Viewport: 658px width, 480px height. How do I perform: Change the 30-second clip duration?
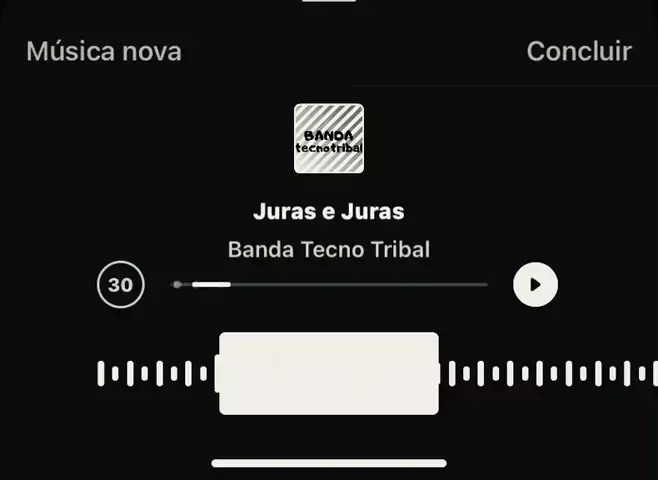[x=120, y=285]
